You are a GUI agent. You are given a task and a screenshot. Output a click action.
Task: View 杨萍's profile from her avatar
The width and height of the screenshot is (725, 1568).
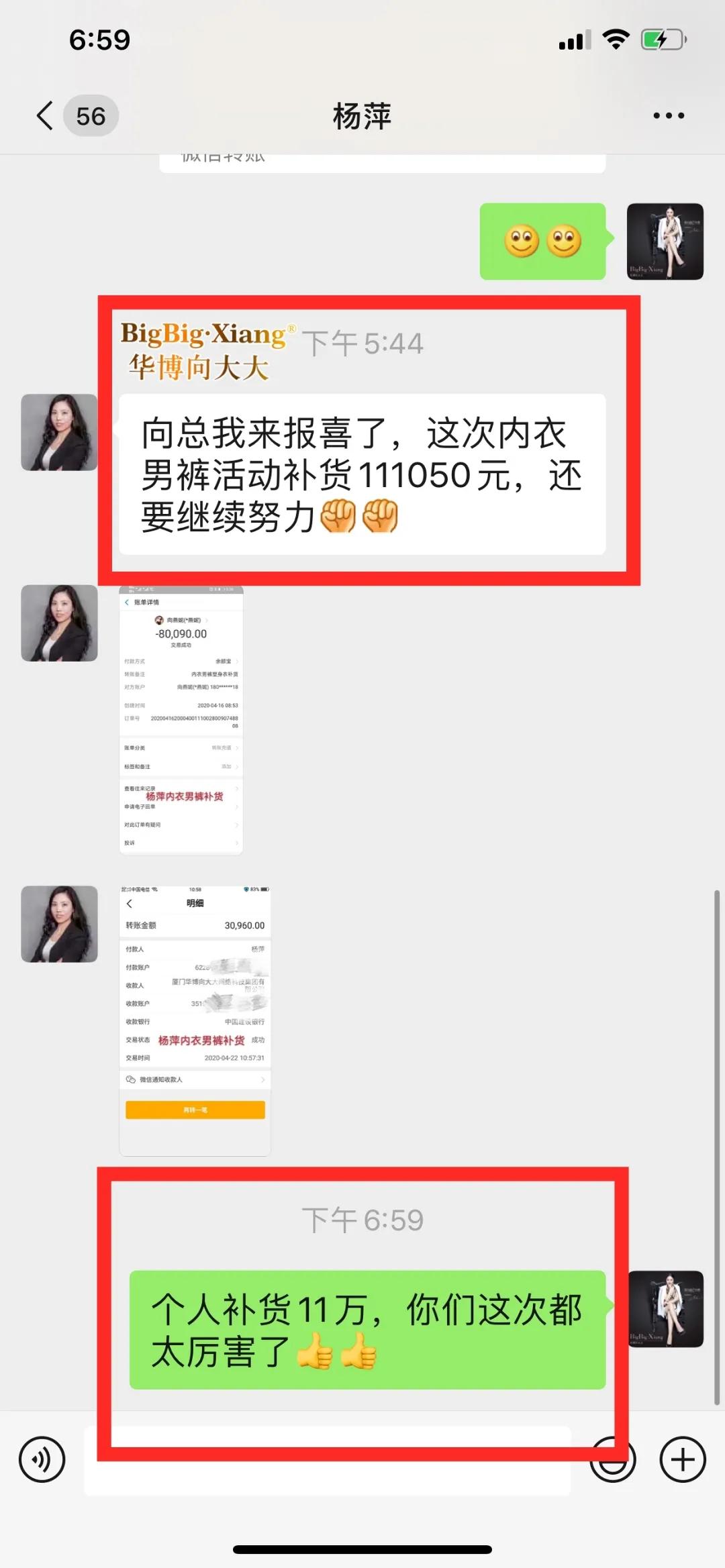coord(59,432)
